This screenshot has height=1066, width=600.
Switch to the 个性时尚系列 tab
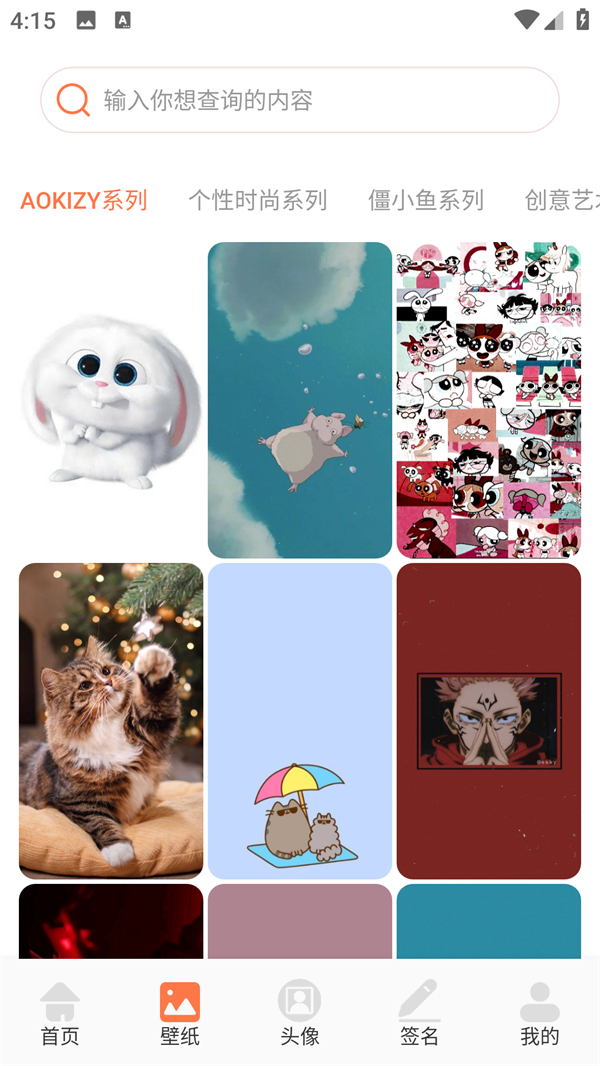click(x=258, y=200)
